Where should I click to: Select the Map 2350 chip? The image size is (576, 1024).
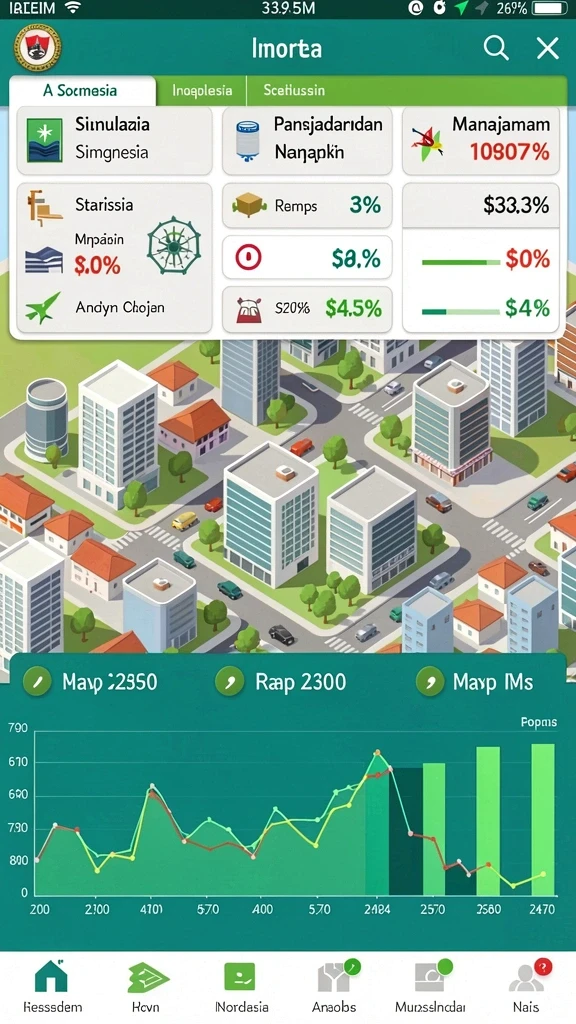tap(89, 682)
